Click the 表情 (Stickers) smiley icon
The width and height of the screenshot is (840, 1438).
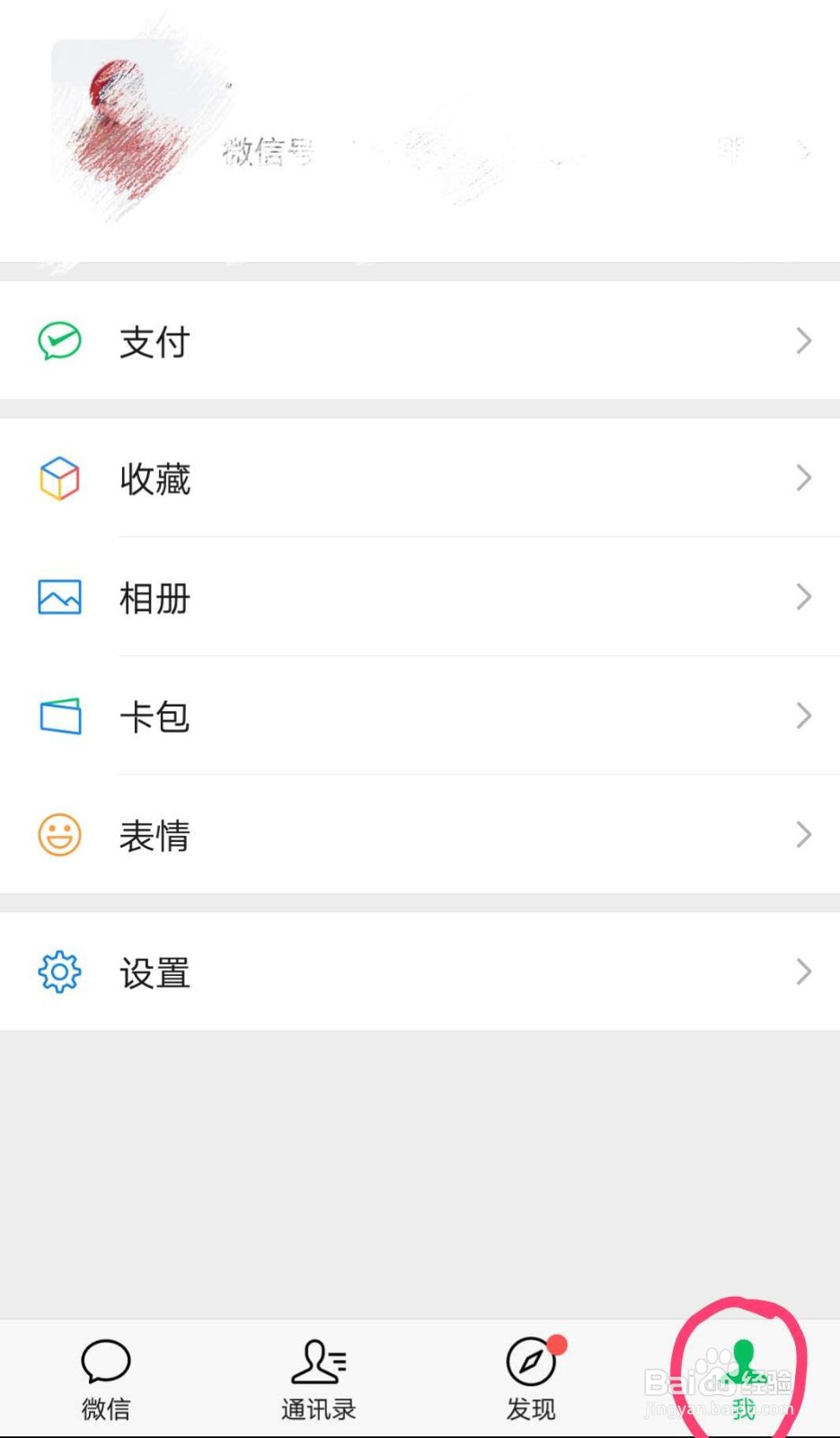coord(57,834)
